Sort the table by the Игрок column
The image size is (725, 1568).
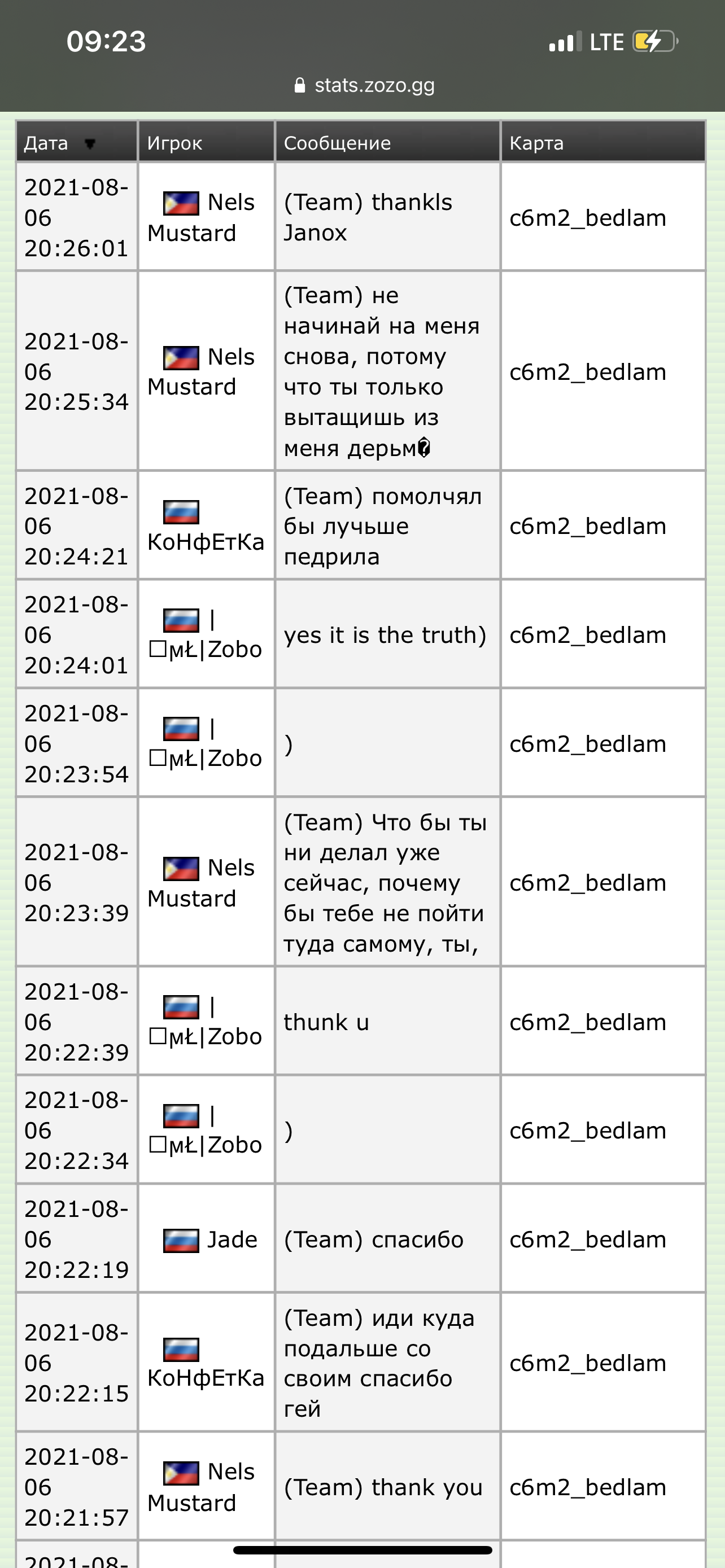pyautogui.click(x=174, y=143)
